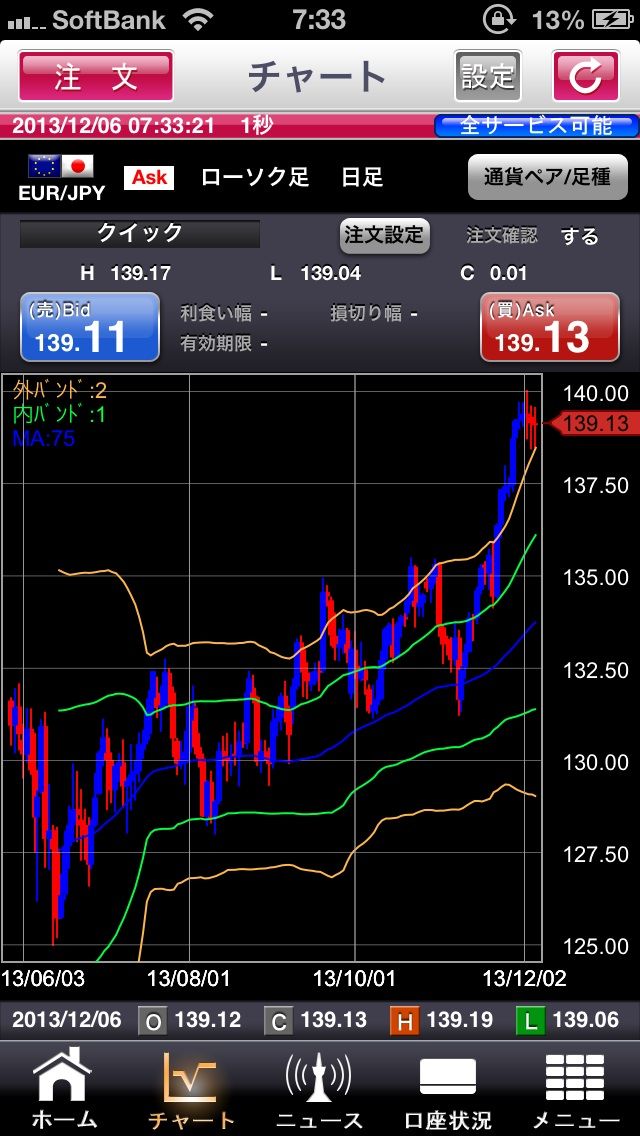Sell at Bid 139.11
Viewport: 640px width, 1136px height.
90,327
